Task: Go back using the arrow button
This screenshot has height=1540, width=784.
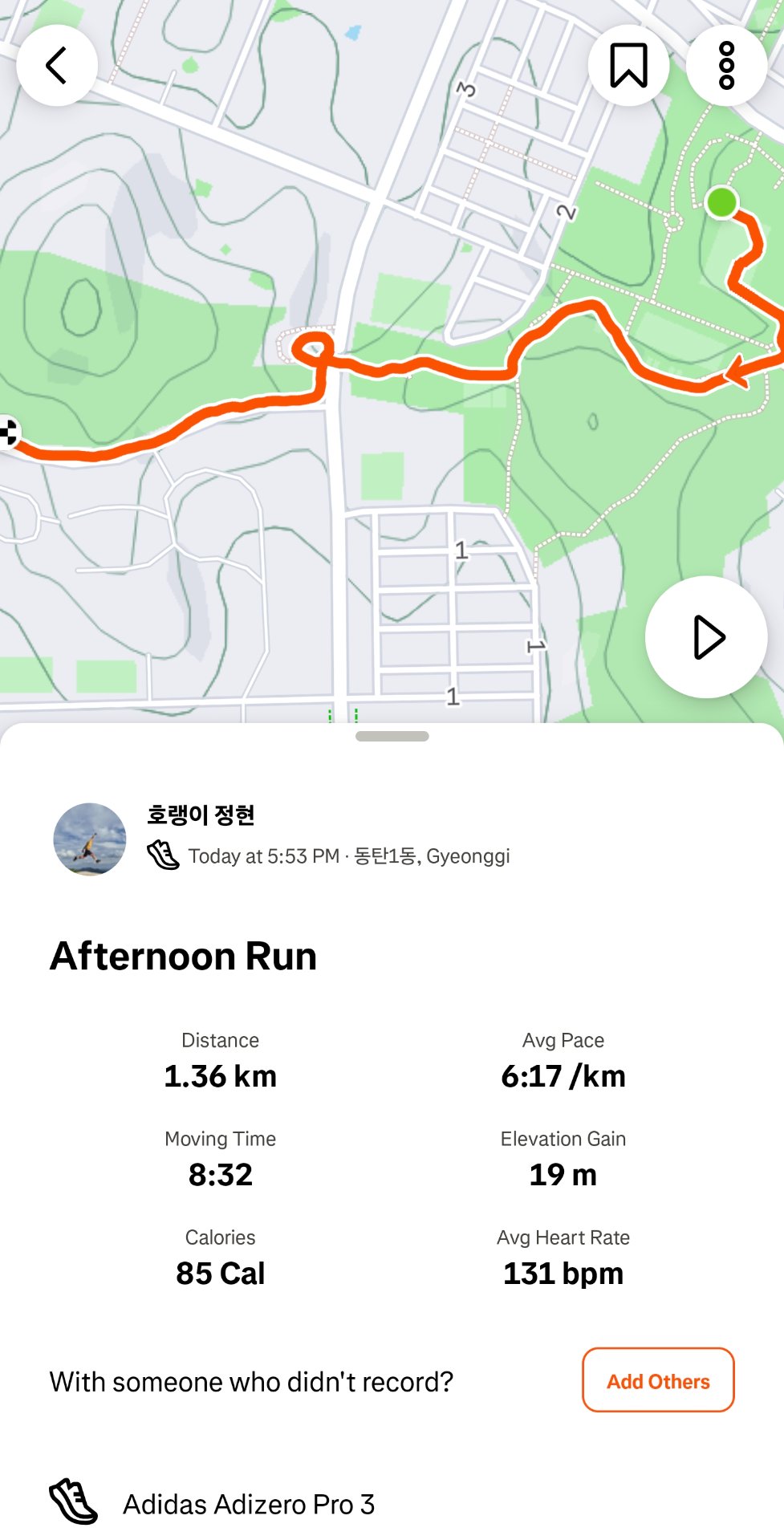Action: [56, 65]
